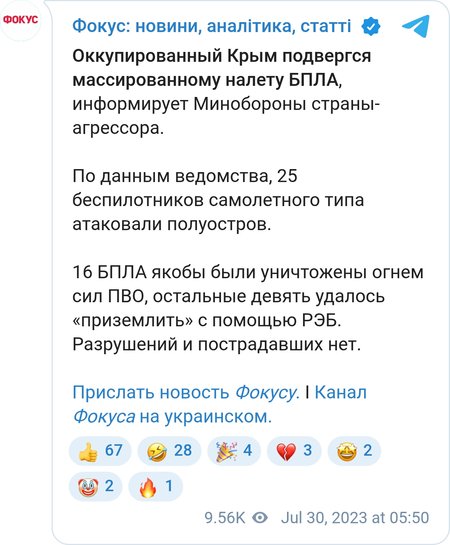Tap the party popper reaction with 4
450x545 pixels.
pos(234,451)
